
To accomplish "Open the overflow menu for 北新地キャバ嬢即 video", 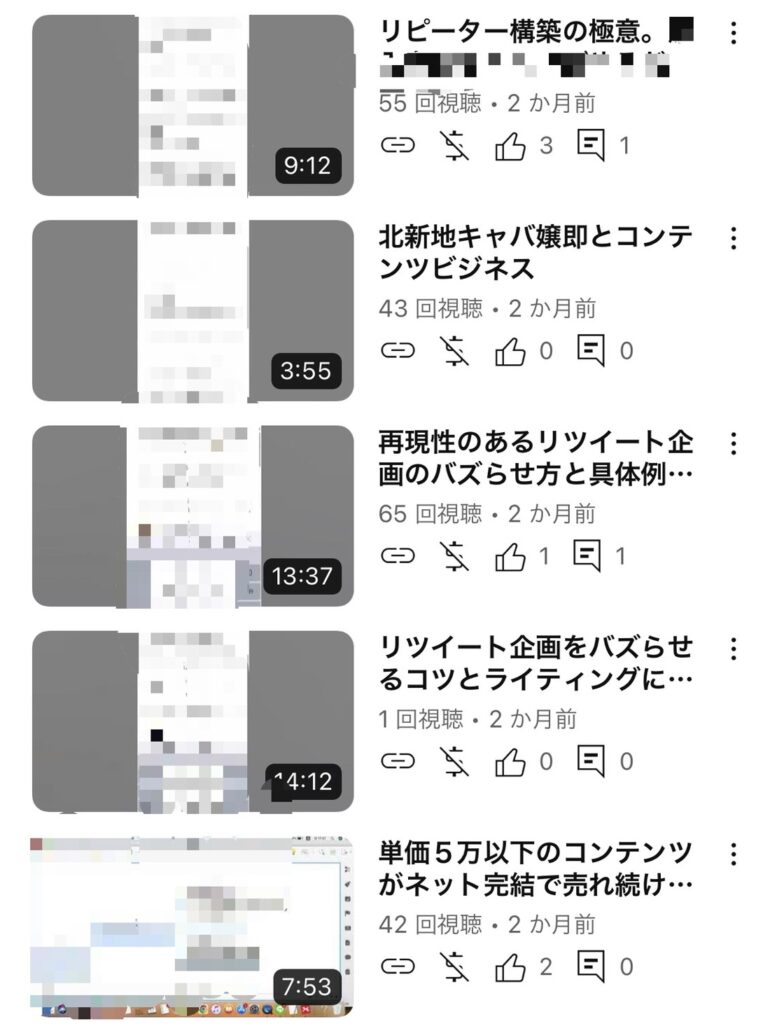I will pyautogui.click(x=734, y=239).
